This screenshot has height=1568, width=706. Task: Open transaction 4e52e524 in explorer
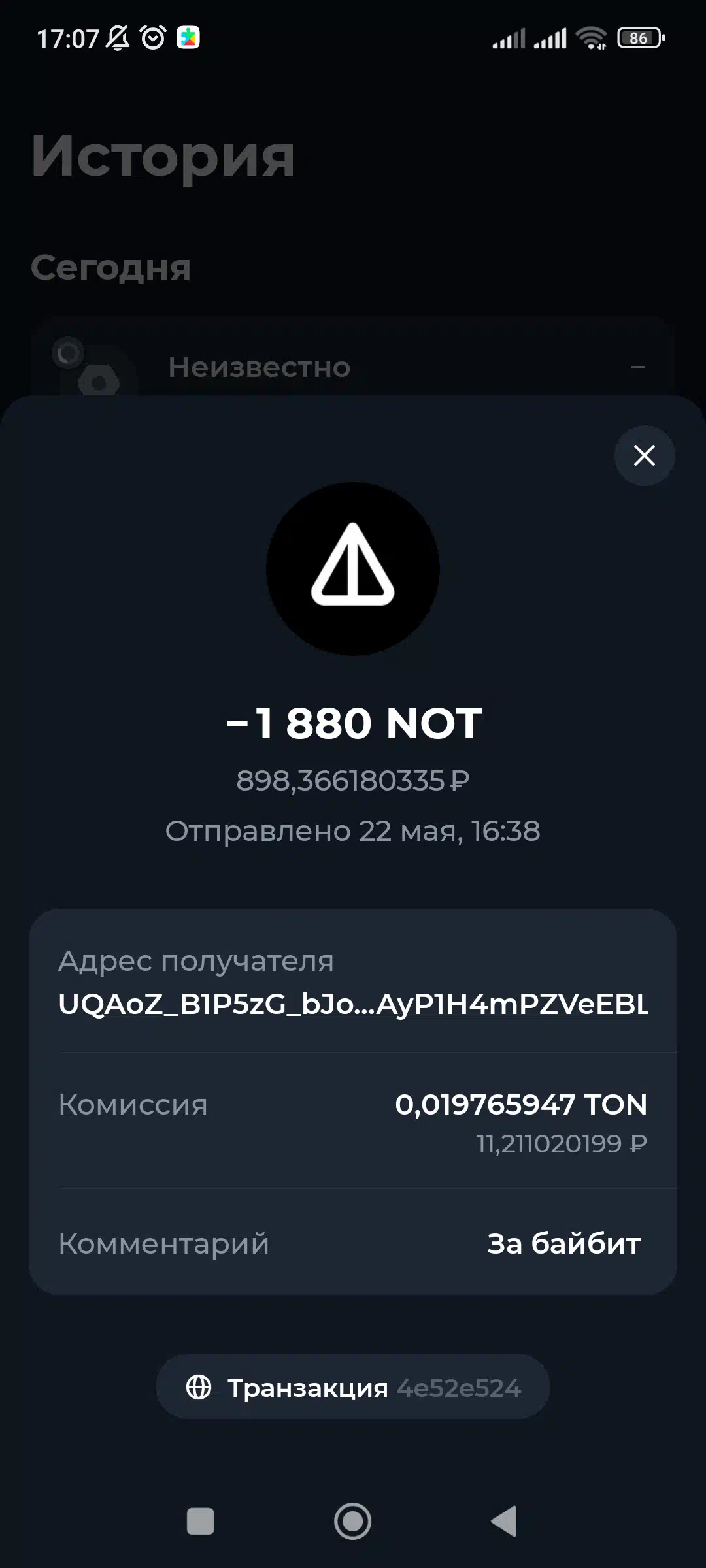click(x=353, y=1388)
